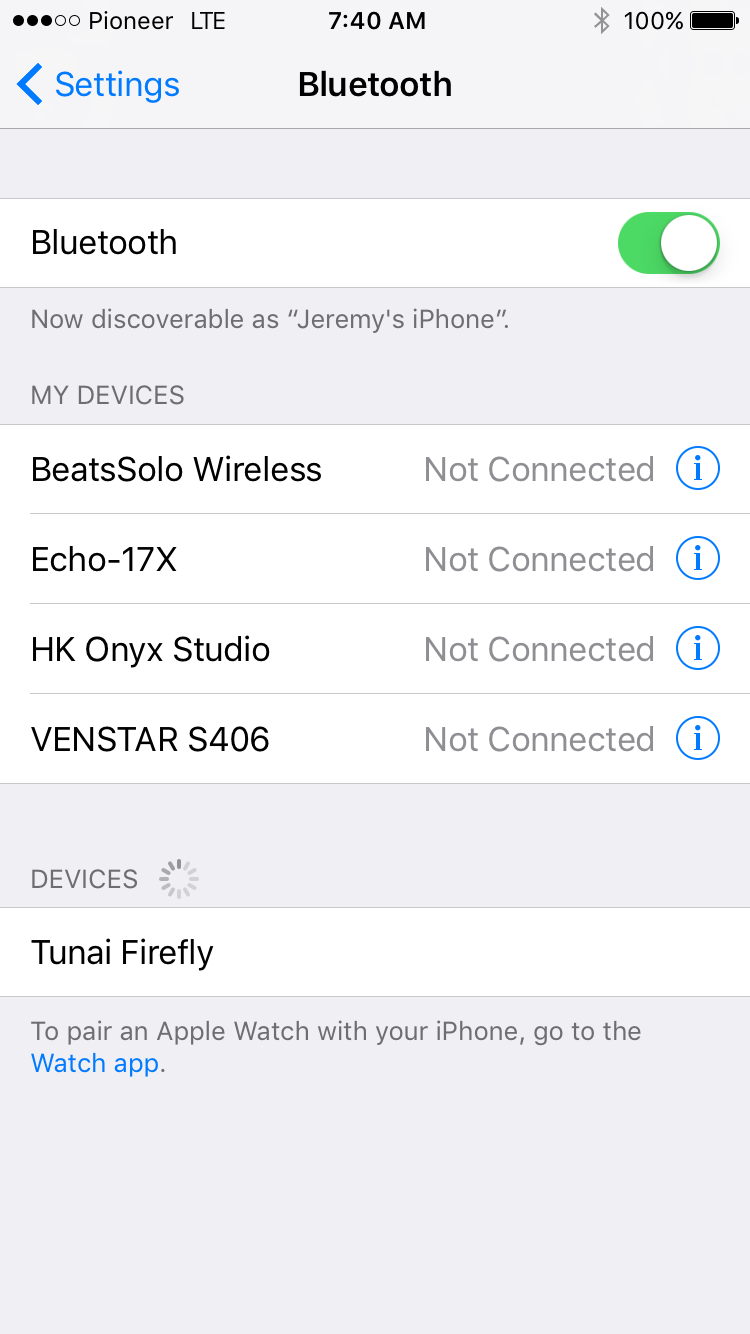This screenshot has width=750, height=1334.
Task: Pair with Tunai Firefly
Action: pyautogui.click(x=375, y=952)
